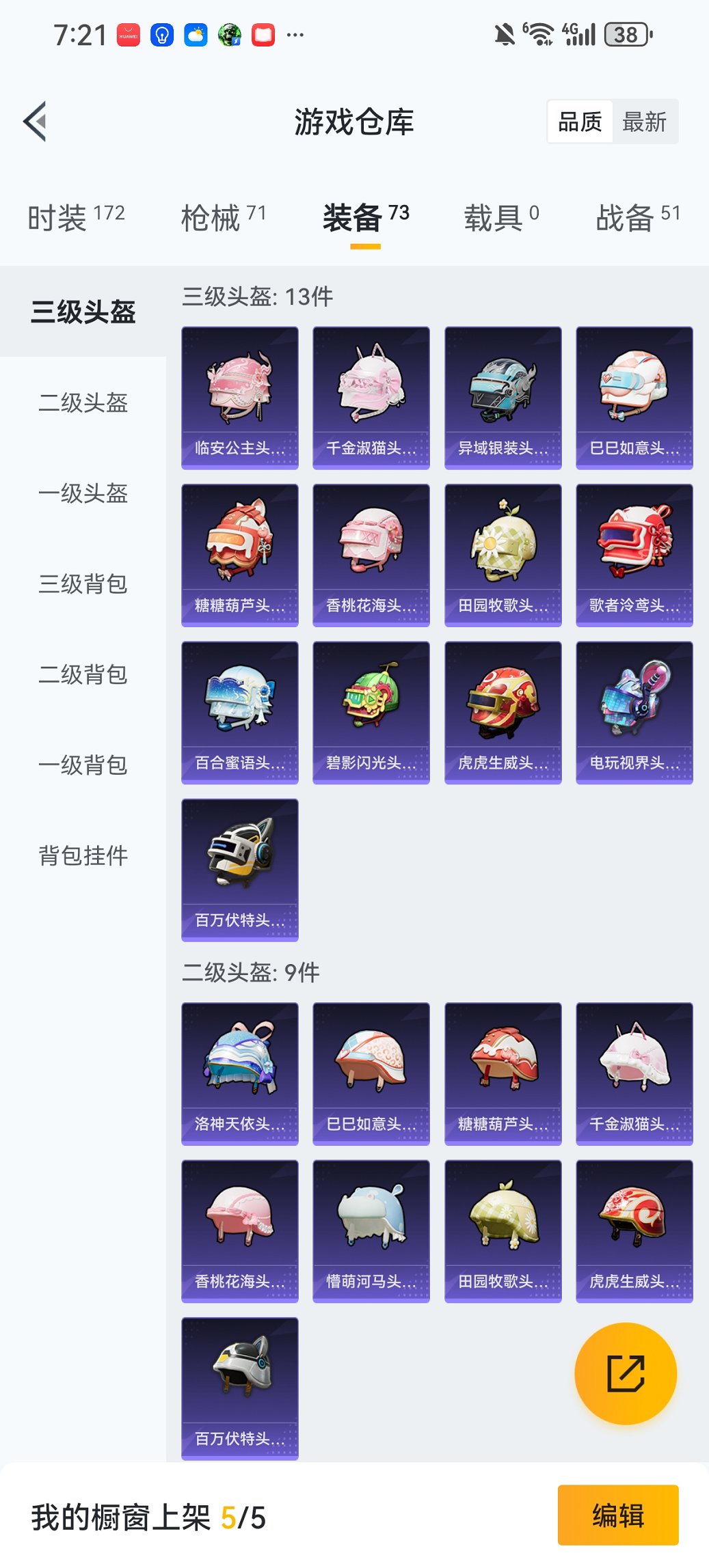The image size is (709, 1568).
Task: Open the 背包挂件 section
Action: click(82, 854)
